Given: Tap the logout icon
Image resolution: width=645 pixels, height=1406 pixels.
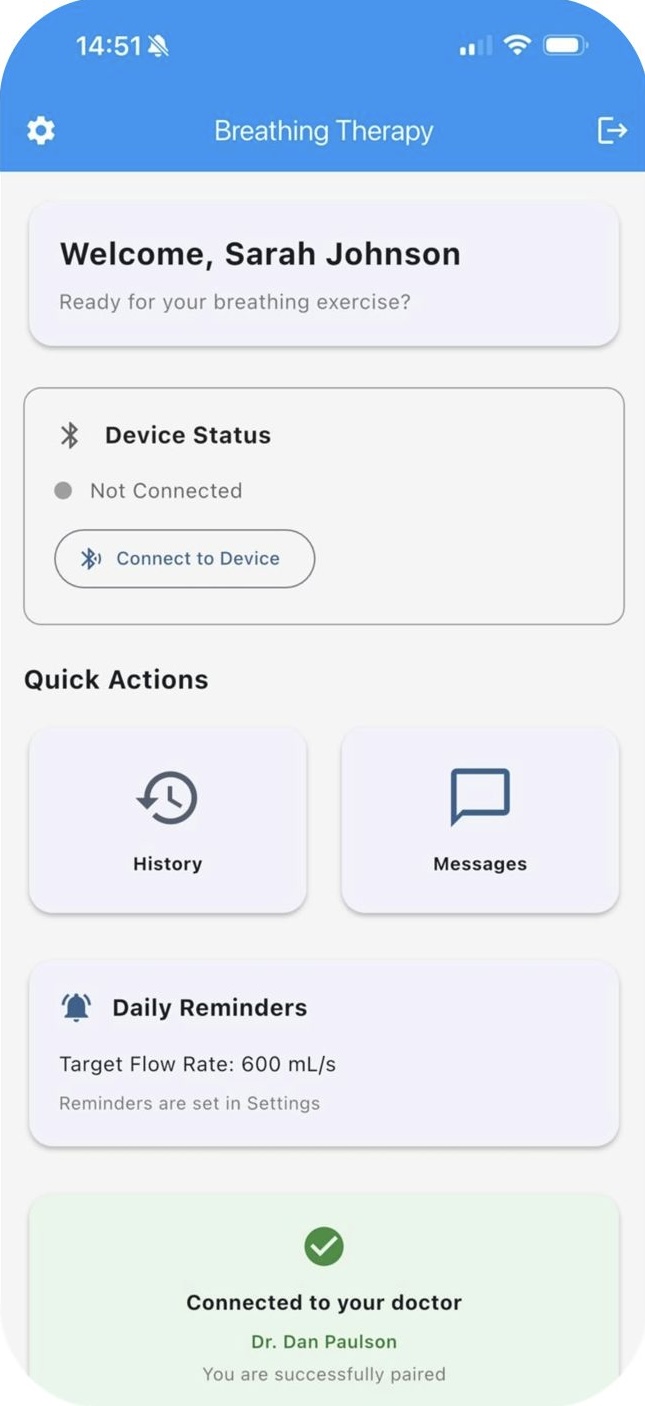Looking at the screenshot, I should 611,131.
